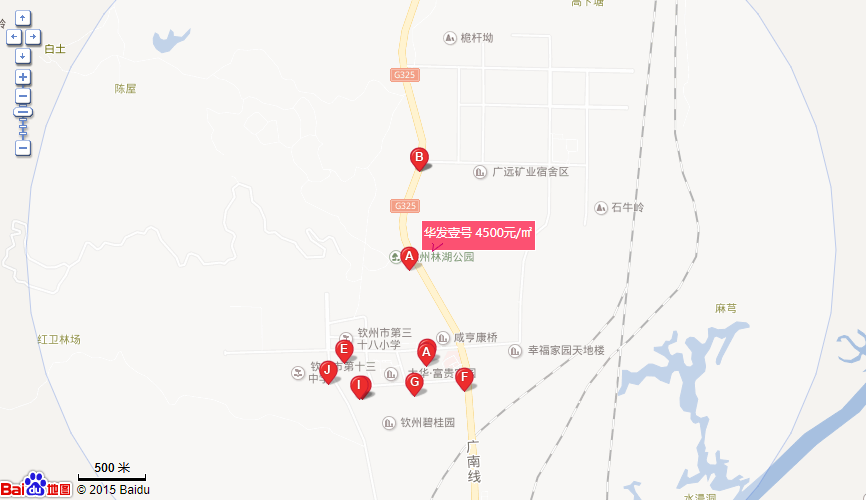866x500 pixels.
Task: Tap map marker I
Action: pyautogui.click(x=359, y=386)
